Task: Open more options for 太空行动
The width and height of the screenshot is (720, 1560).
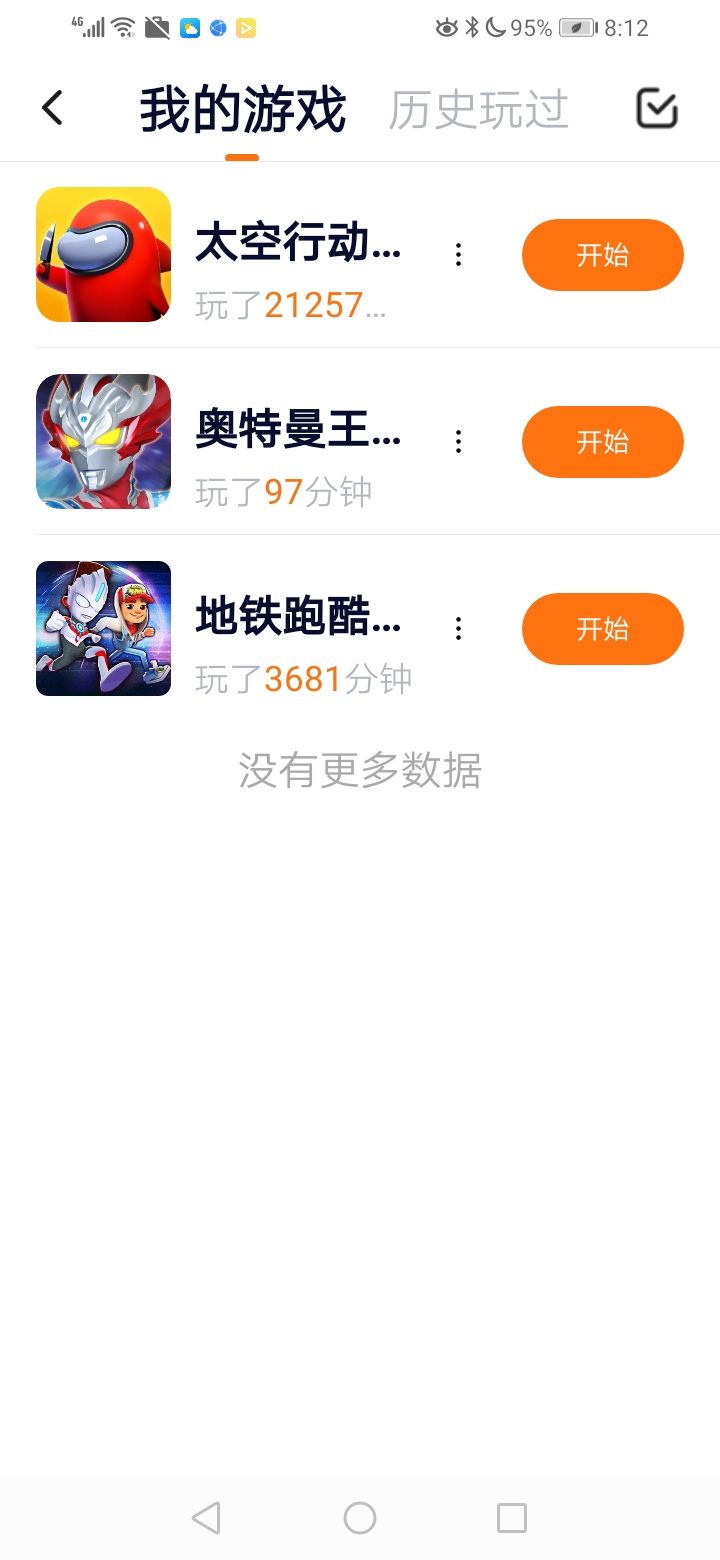Action: coord(458,255)
